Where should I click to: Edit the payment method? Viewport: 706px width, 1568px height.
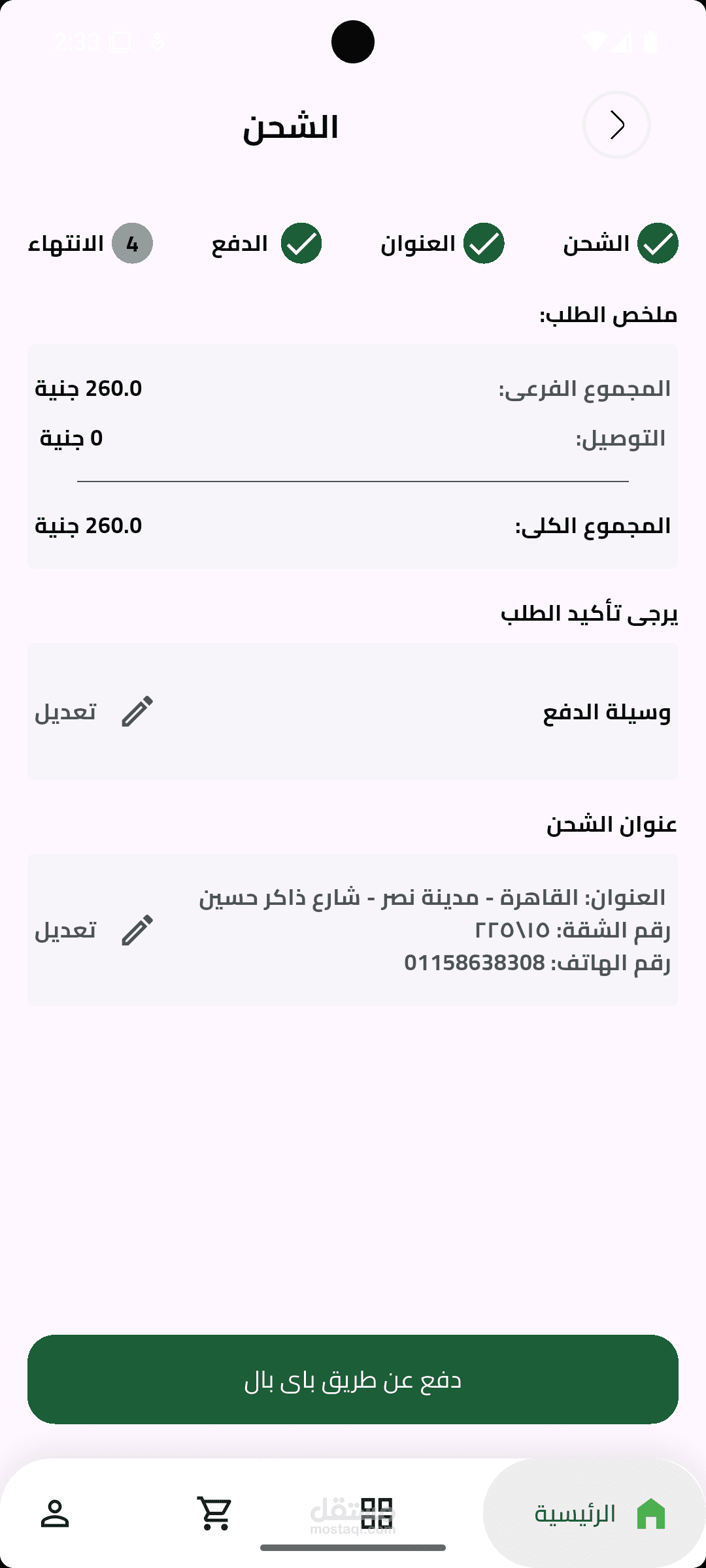tap(94, 711)
